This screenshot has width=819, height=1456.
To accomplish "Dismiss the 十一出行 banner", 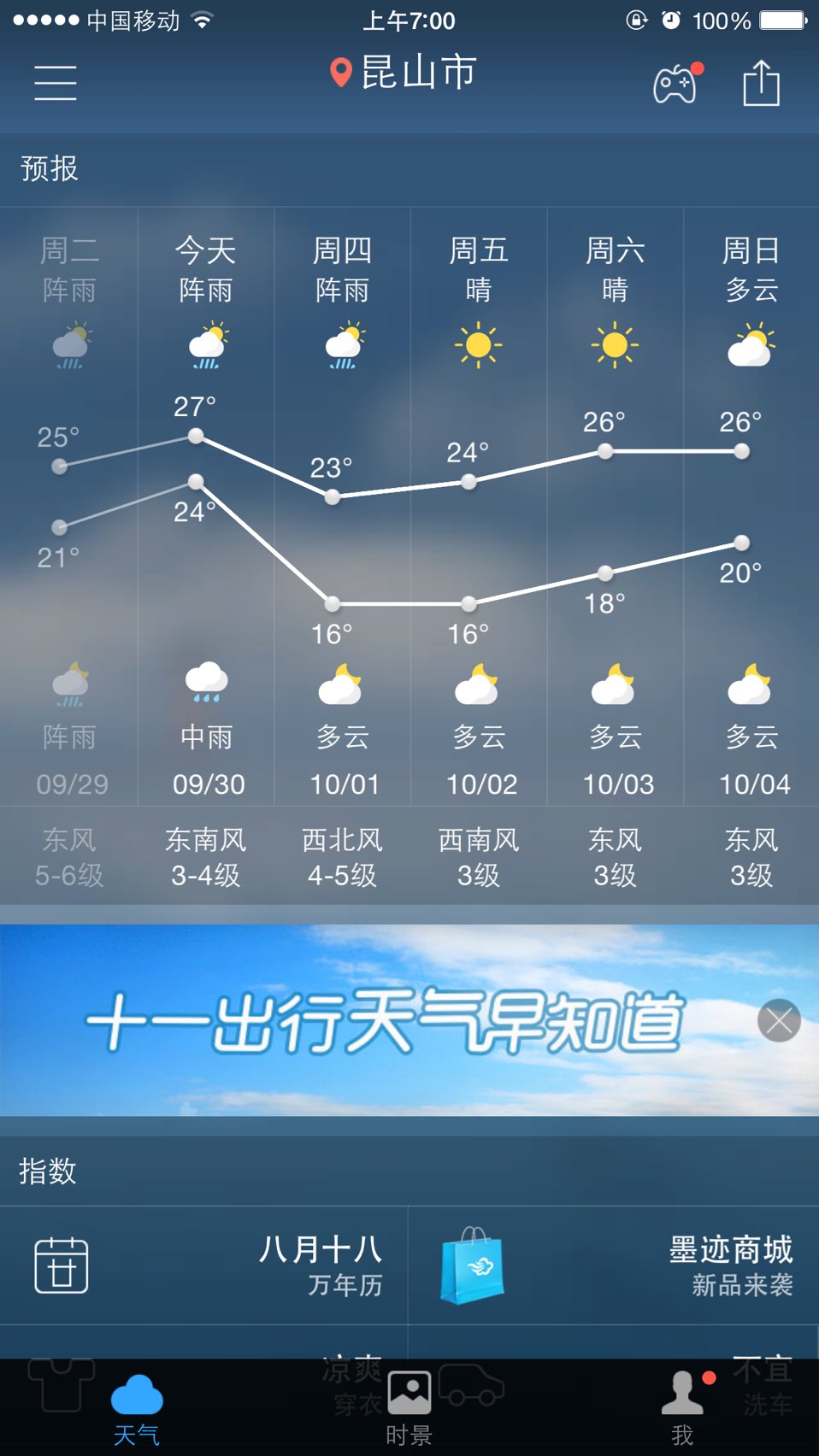I will click(x=779, y=1020).
